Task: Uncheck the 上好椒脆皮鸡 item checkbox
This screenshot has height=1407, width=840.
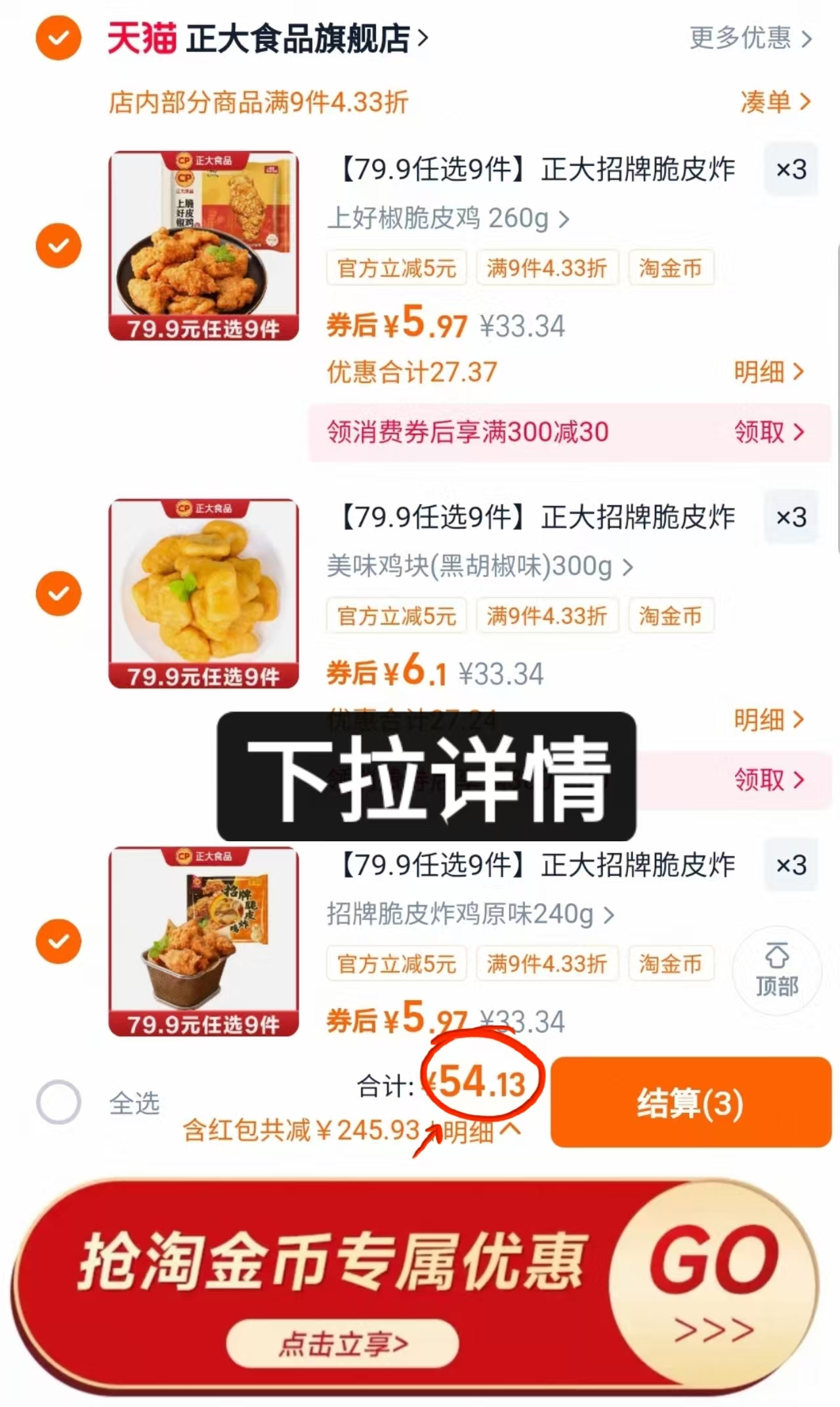Action: (58, 245)
